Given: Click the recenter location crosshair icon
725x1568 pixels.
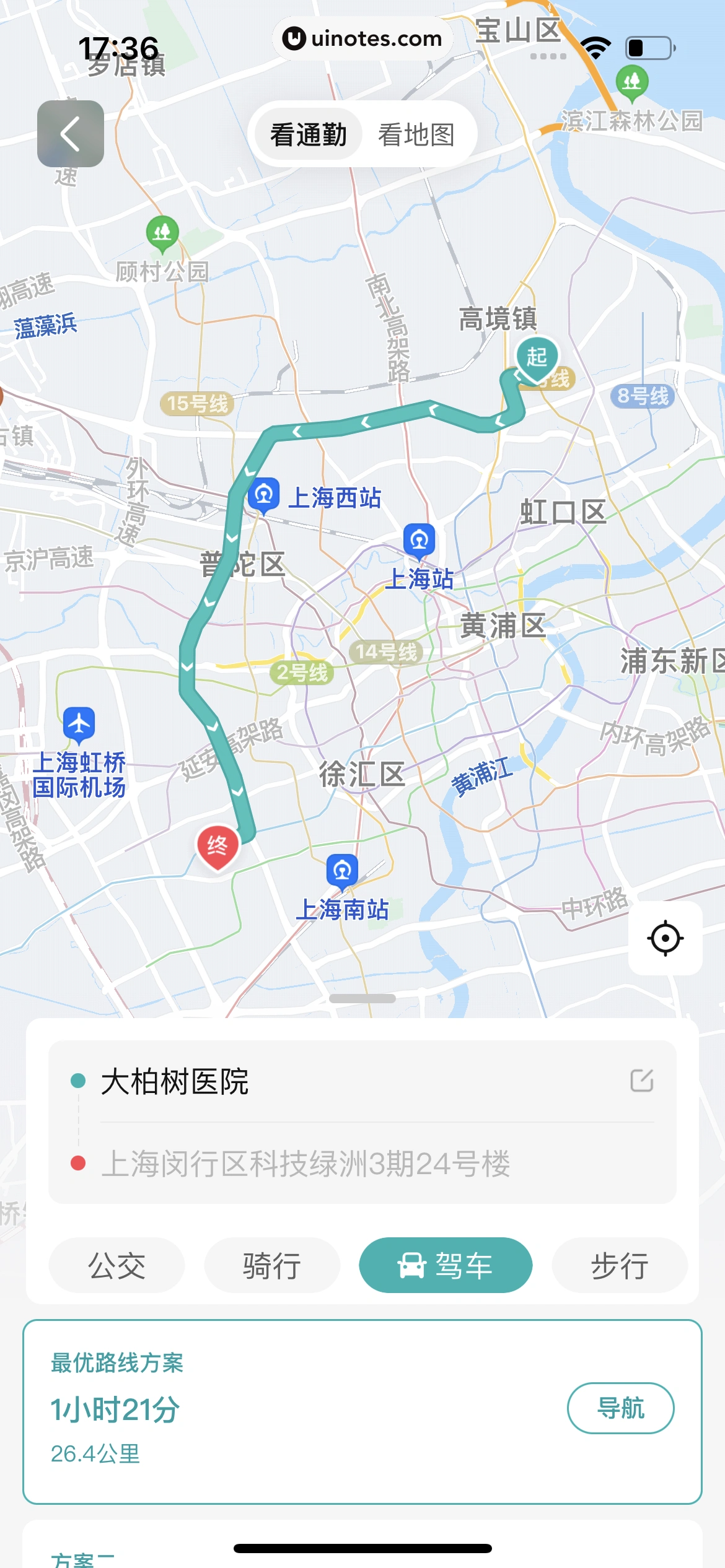Looking at the screenshot, I should click(x=665, y=938).
